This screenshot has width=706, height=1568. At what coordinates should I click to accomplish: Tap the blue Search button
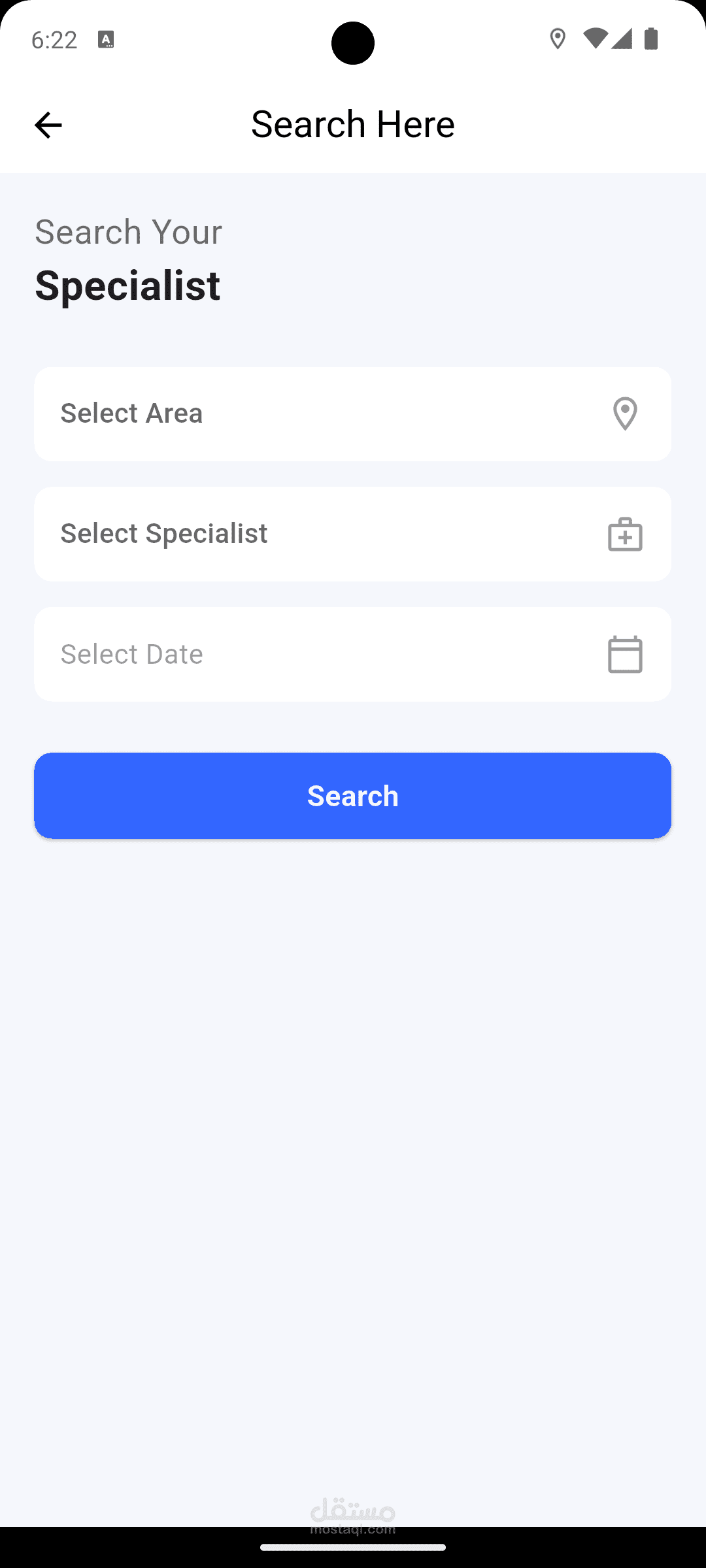click(352, 796)
